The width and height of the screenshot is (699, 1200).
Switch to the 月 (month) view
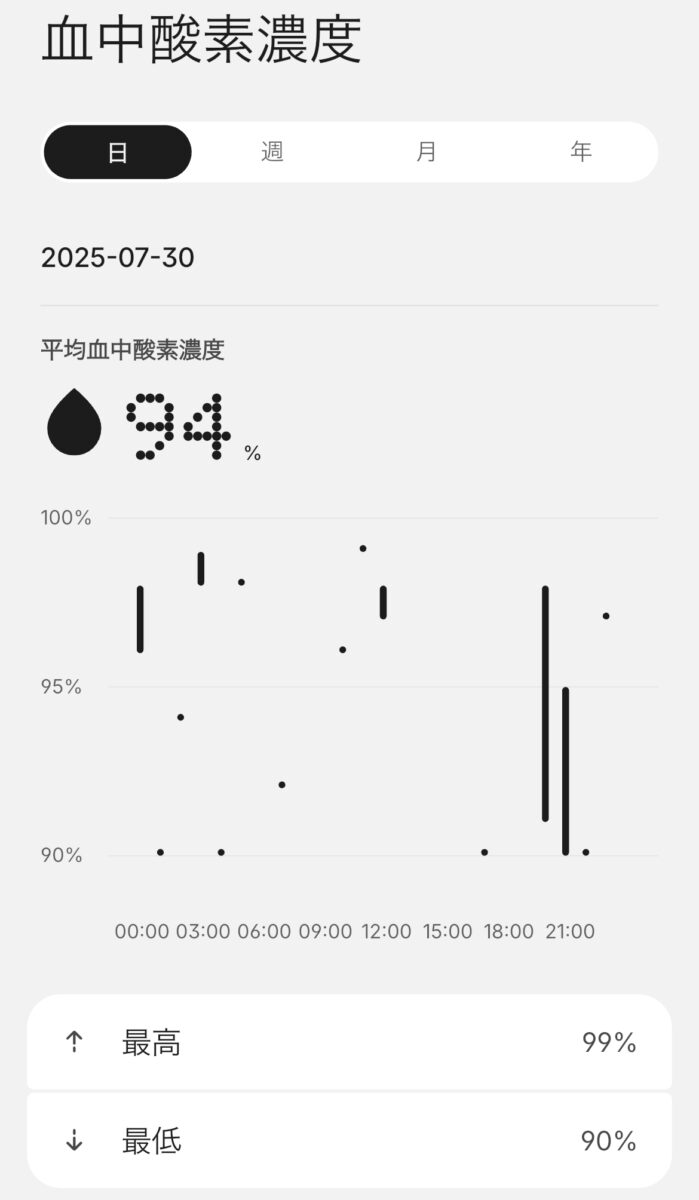(x=426, y=152)
